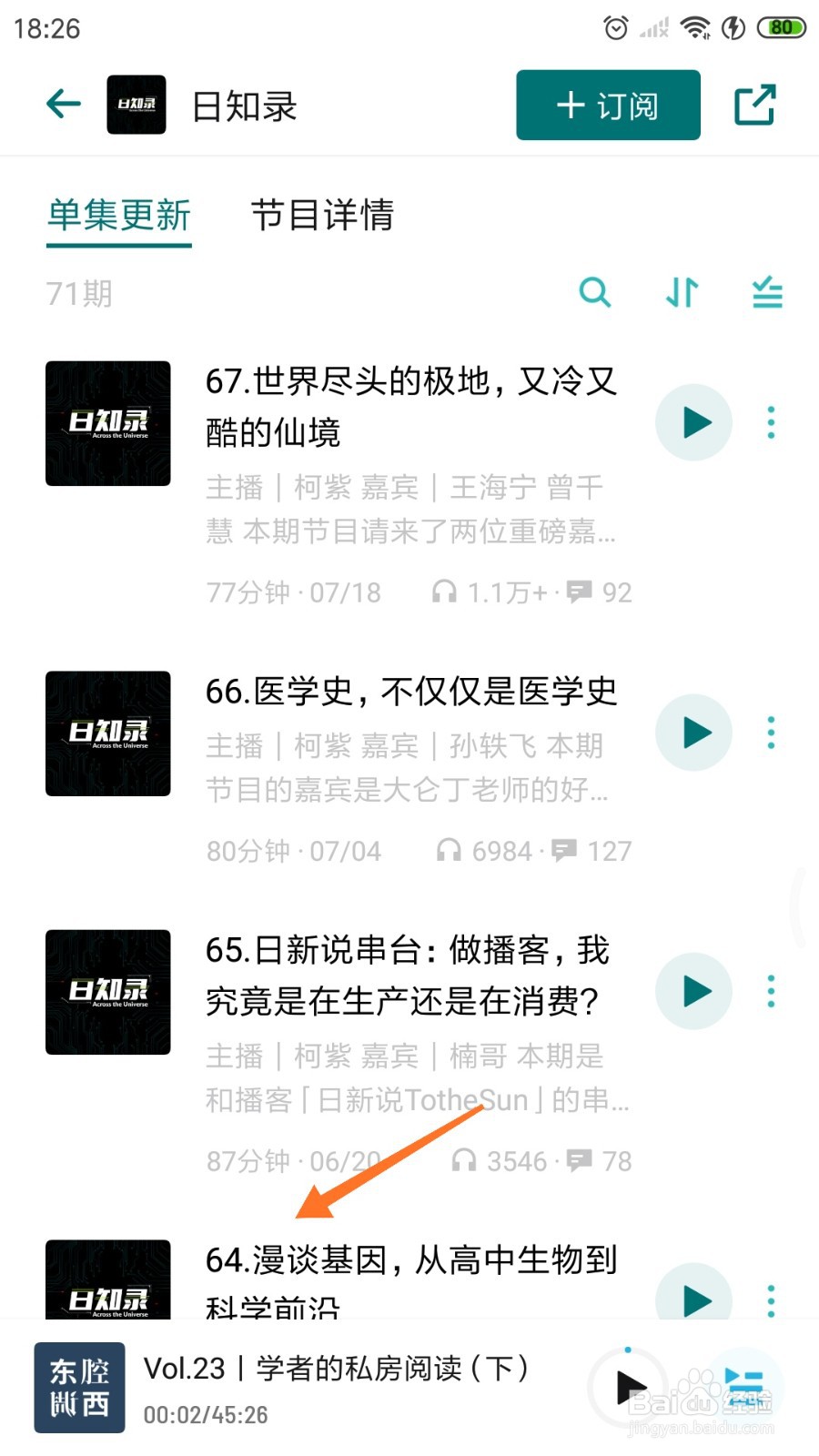
Task: Open episode 67 世界尽头的极地 by its title
Action: pos(409,408)
